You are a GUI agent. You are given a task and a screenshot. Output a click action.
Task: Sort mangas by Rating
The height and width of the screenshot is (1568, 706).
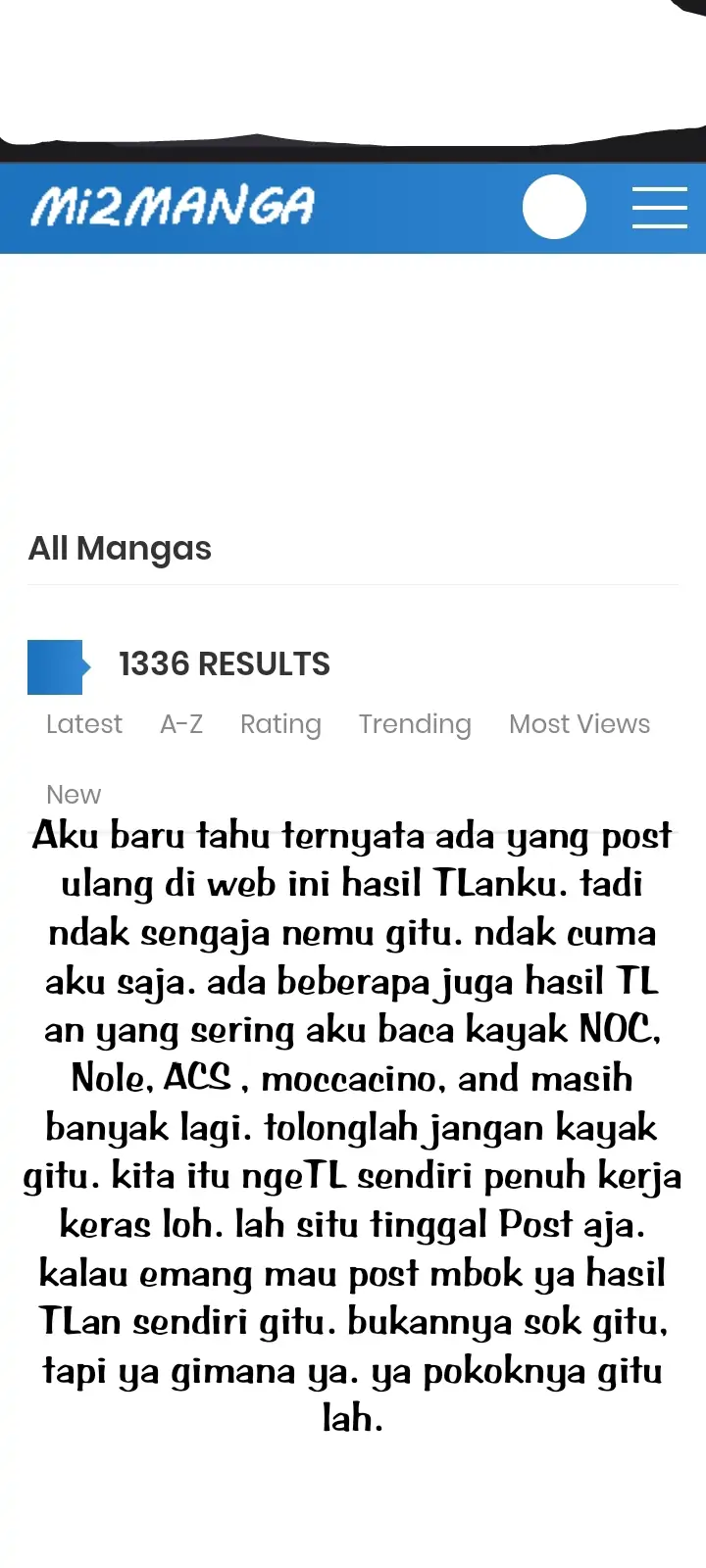coord(280,724)
